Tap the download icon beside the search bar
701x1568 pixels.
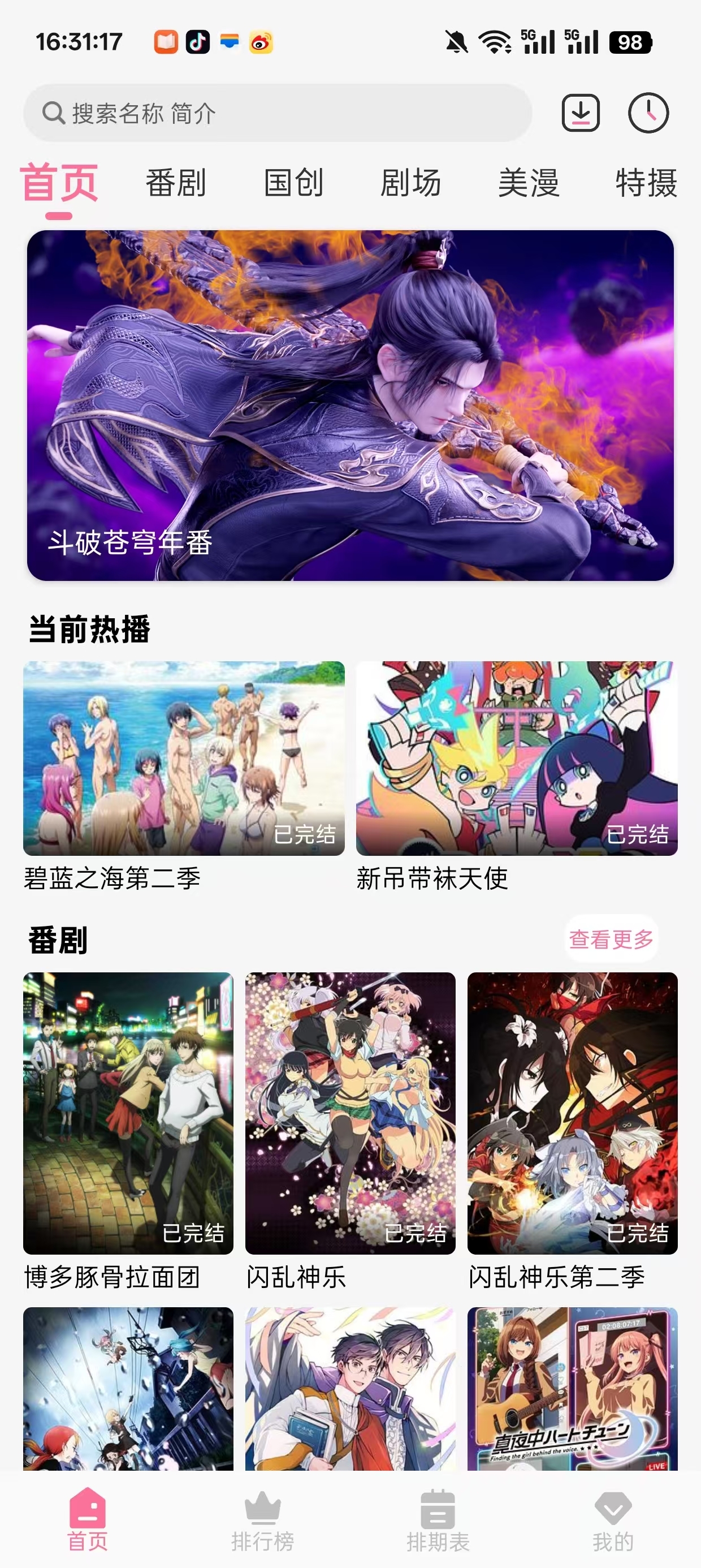(581, 113)
